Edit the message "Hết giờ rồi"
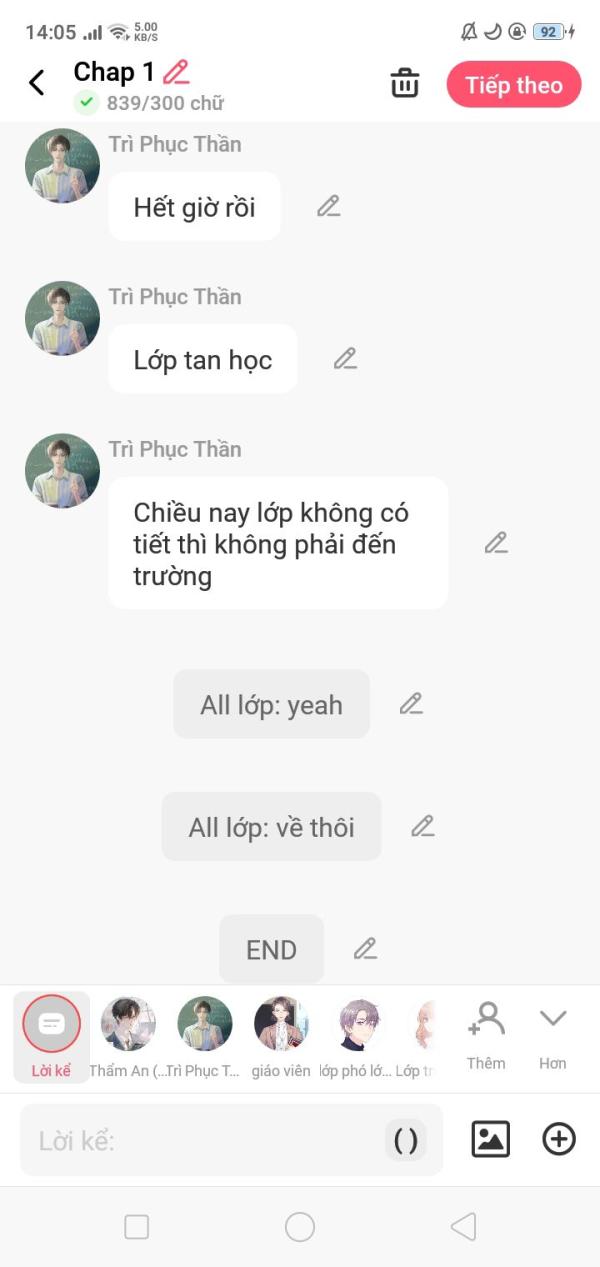Image resolution: width=600 pixels, height=1267 pixels. point(329,207)
